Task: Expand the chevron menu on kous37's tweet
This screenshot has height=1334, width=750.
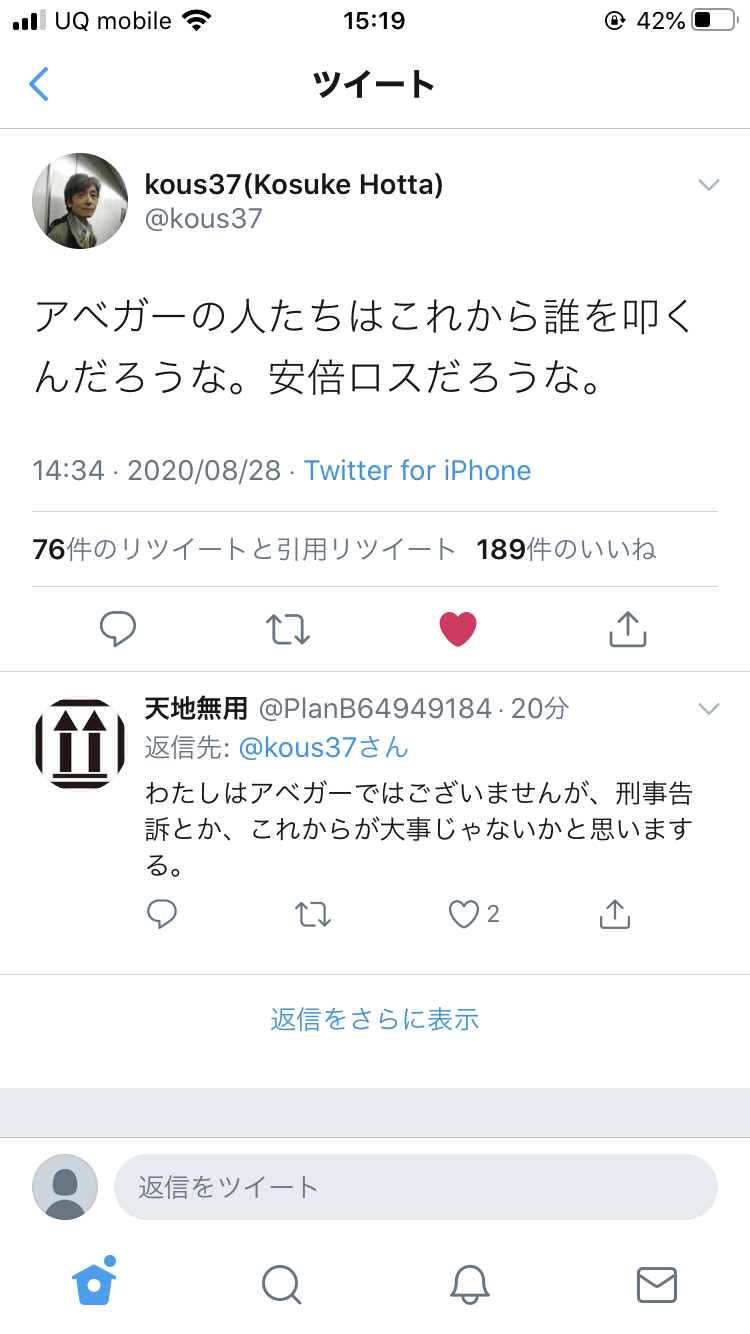Action: [708, 185]
